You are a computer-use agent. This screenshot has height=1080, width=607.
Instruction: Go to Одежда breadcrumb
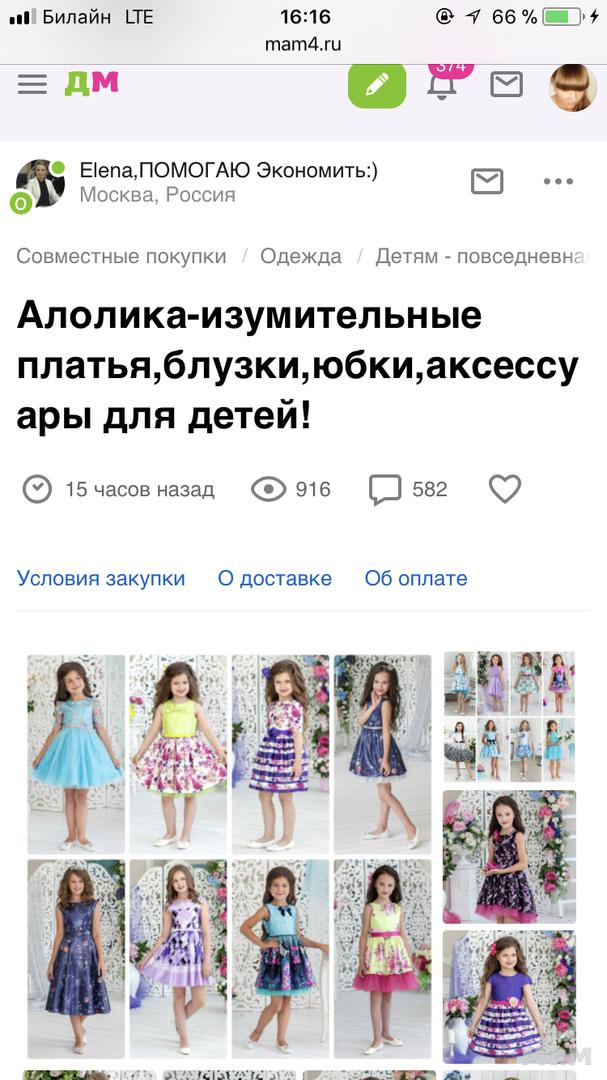click(x=300, y=256)
